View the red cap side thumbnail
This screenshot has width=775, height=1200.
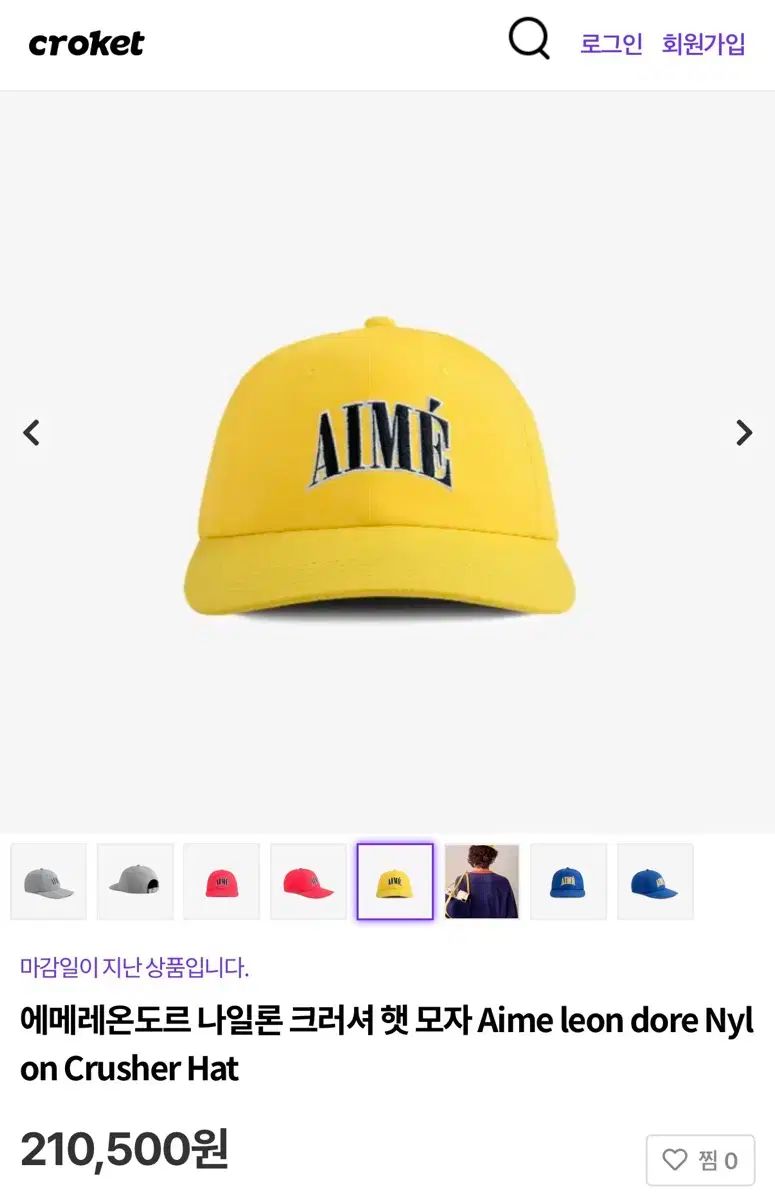(308, 881)
